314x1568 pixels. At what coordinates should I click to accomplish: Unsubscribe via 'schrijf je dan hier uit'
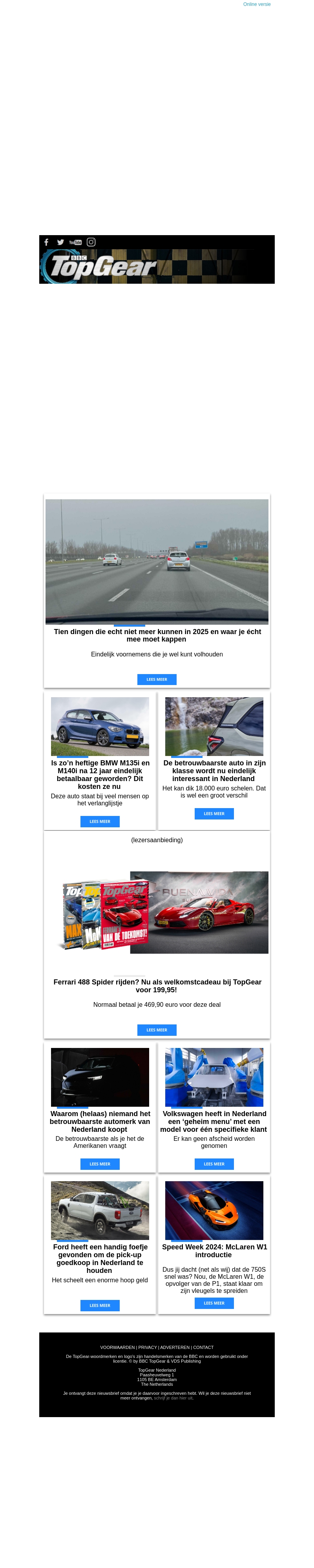tap(173, 1398)
